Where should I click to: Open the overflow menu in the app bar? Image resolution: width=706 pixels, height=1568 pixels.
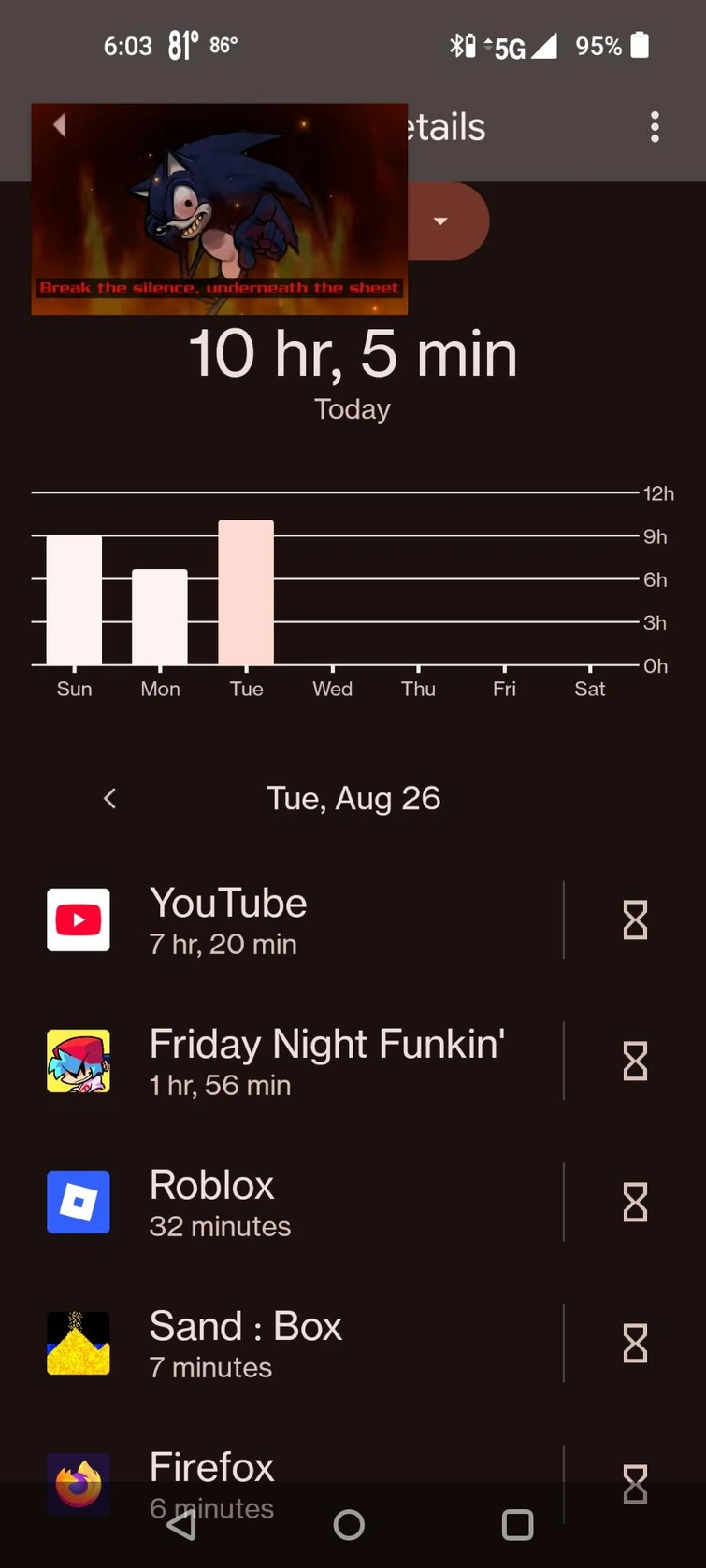[x=655, y=127]
